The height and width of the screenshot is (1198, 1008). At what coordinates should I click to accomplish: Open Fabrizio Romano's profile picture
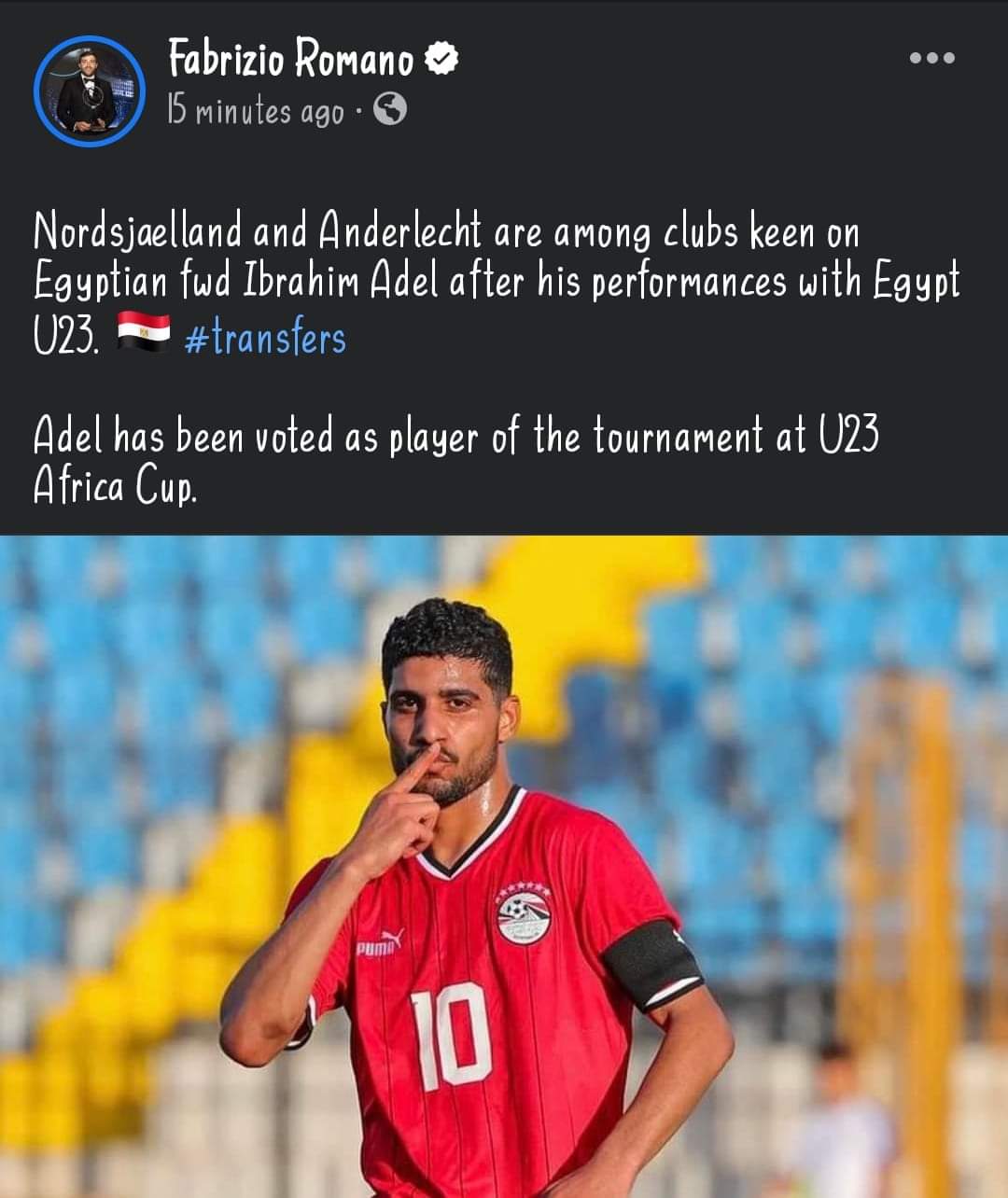coord(90,91)
